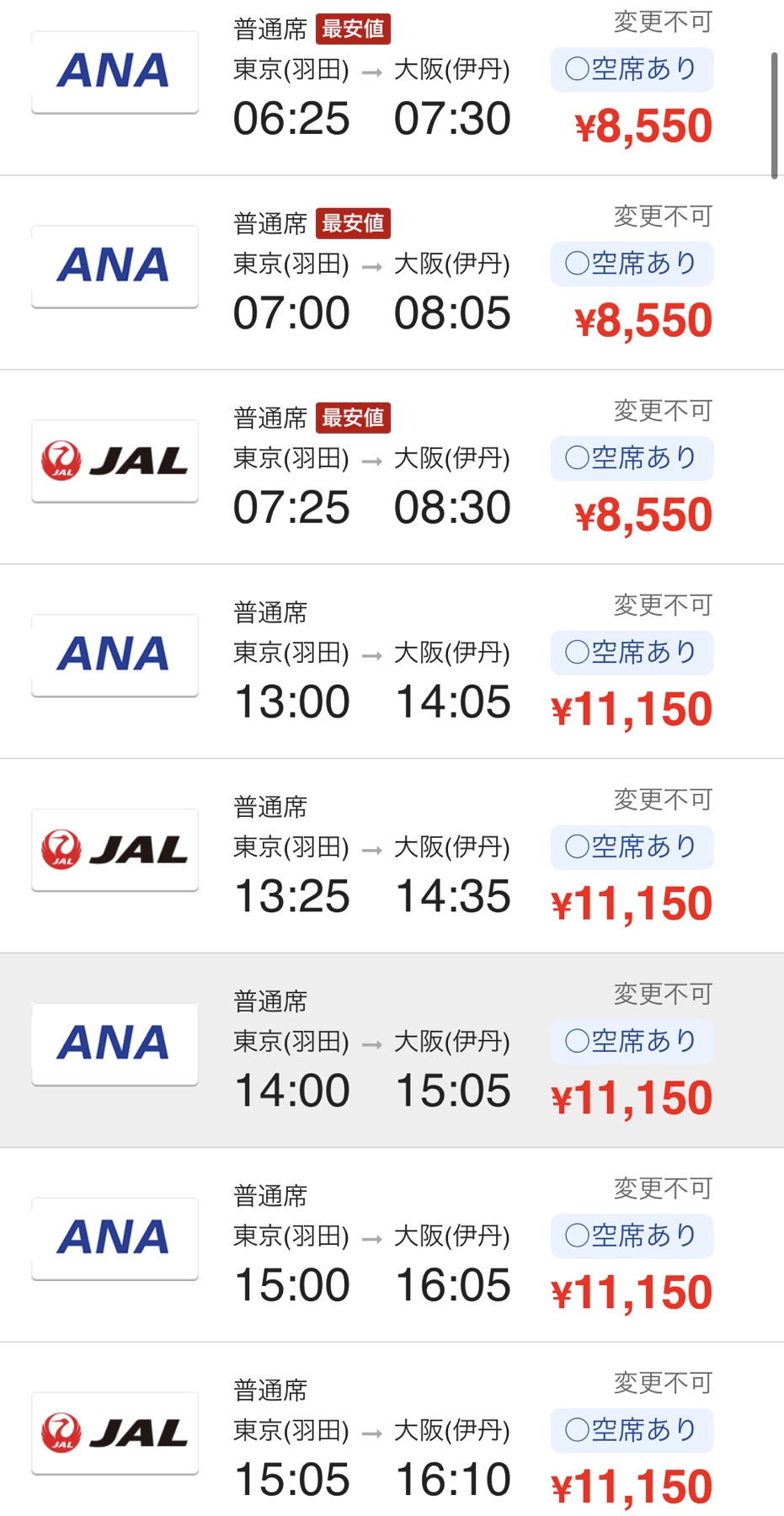Select the ANA flight departing at 13:00
The image size is (784, 1516).
click(392, 662)
